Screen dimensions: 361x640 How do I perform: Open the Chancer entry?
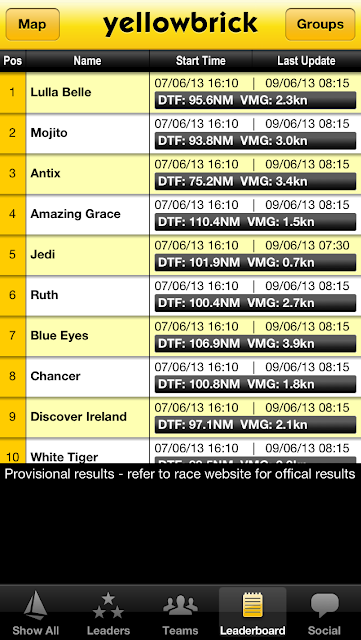click(180, 377)
